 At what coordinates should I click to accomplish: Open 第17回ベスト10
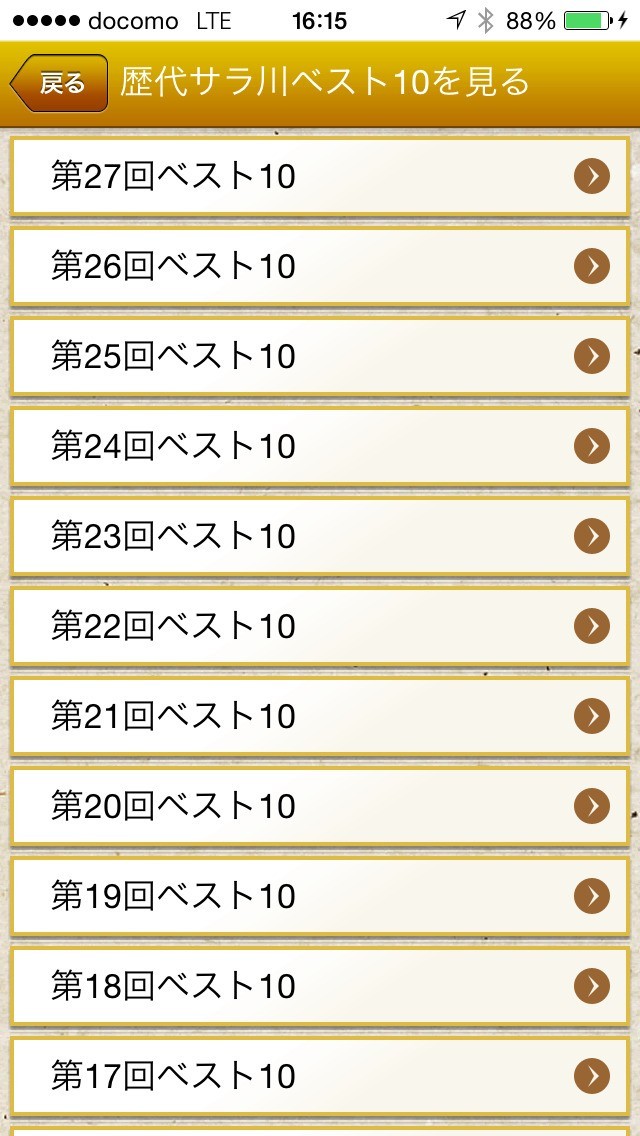pyautogui.click(x=320, y=1076)
